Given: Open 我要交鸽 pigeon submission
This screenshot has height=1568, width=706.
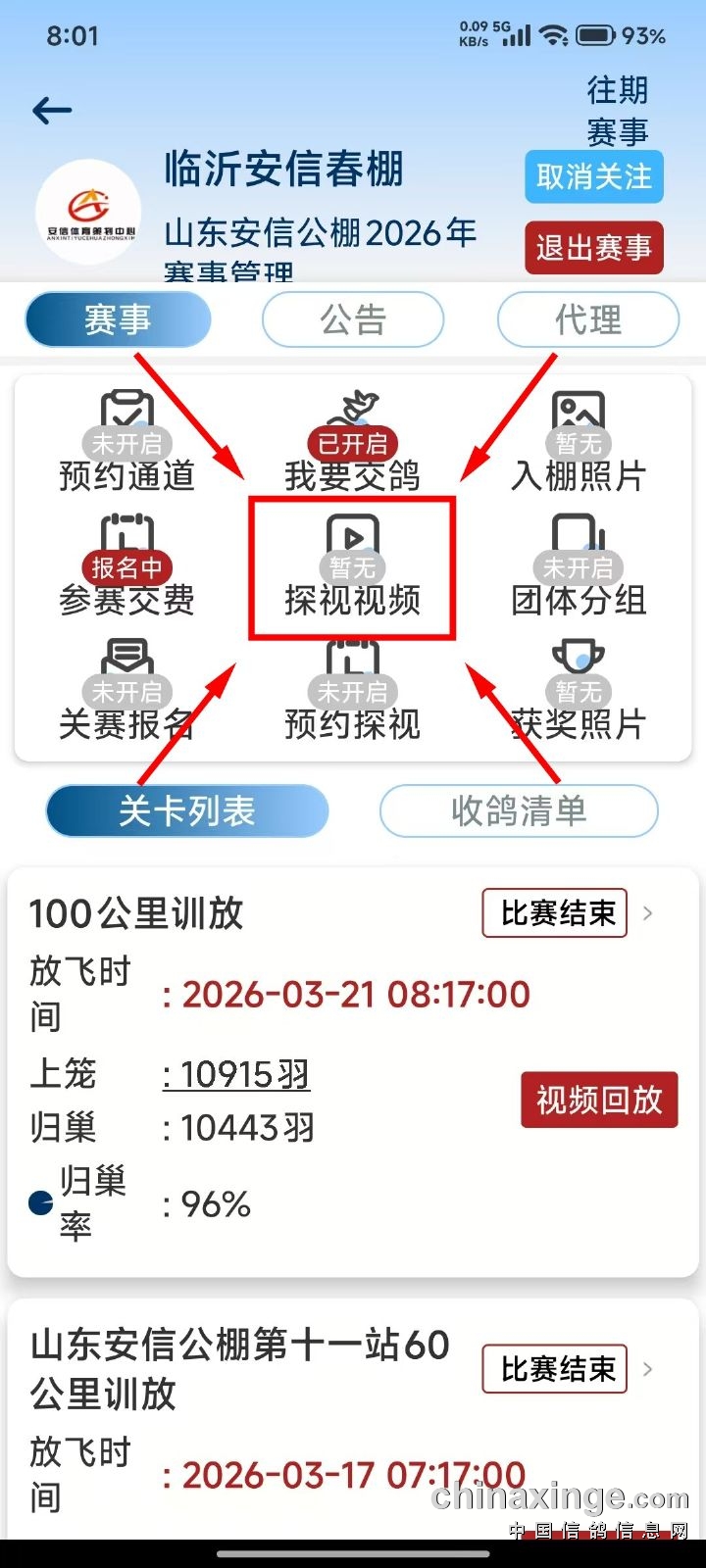Looking at the screenshot, I should point(353,443).
